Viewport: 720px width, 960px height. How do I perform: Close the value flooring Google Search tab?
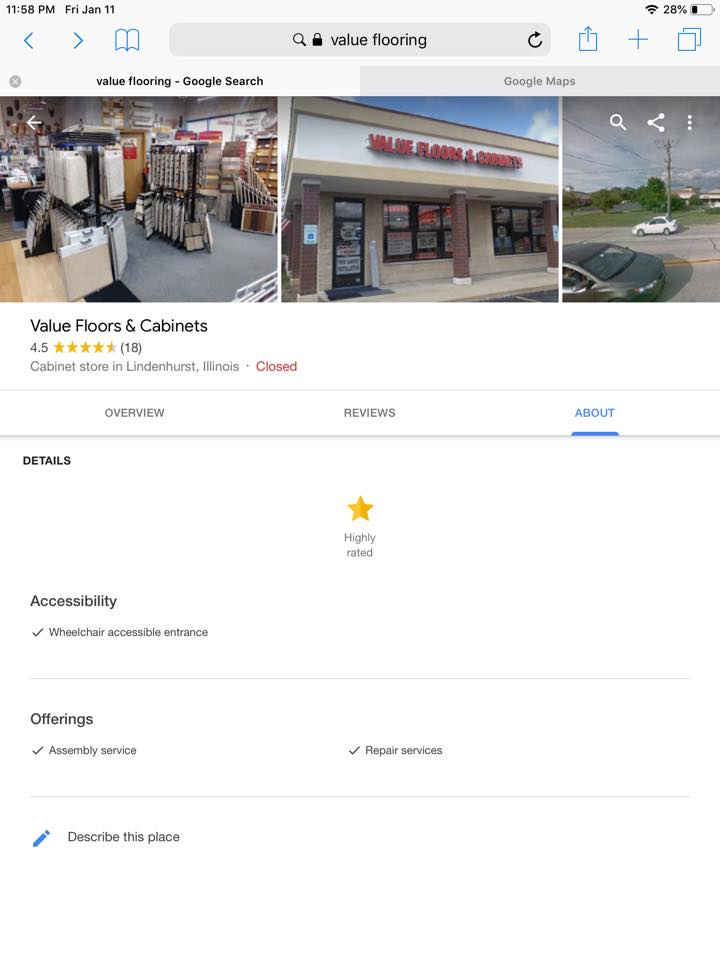[x=15, y=81]
